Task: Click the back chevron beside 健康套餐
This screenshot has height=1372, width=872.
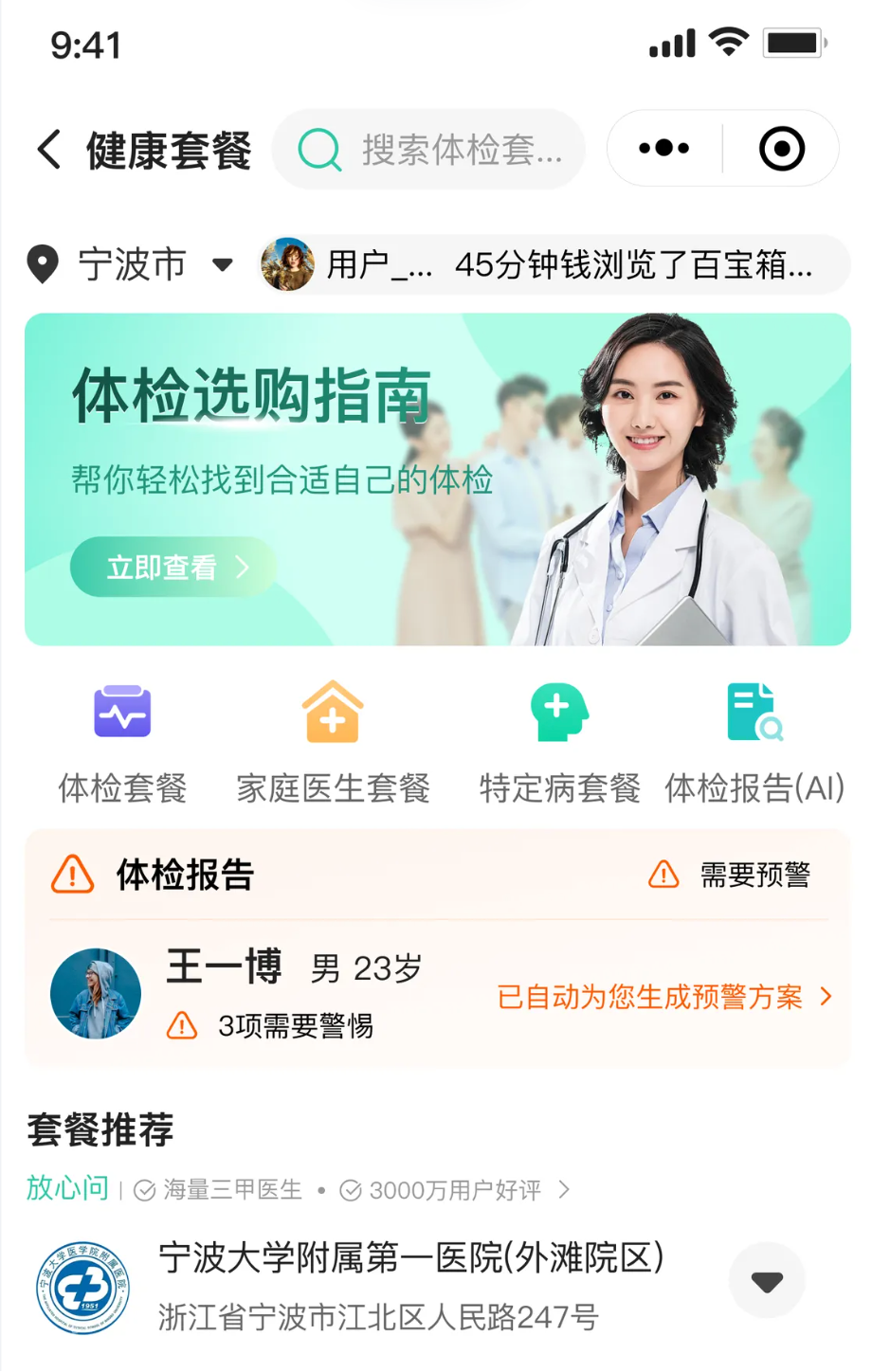Action: pyautogui.click(x=45, y=149)
